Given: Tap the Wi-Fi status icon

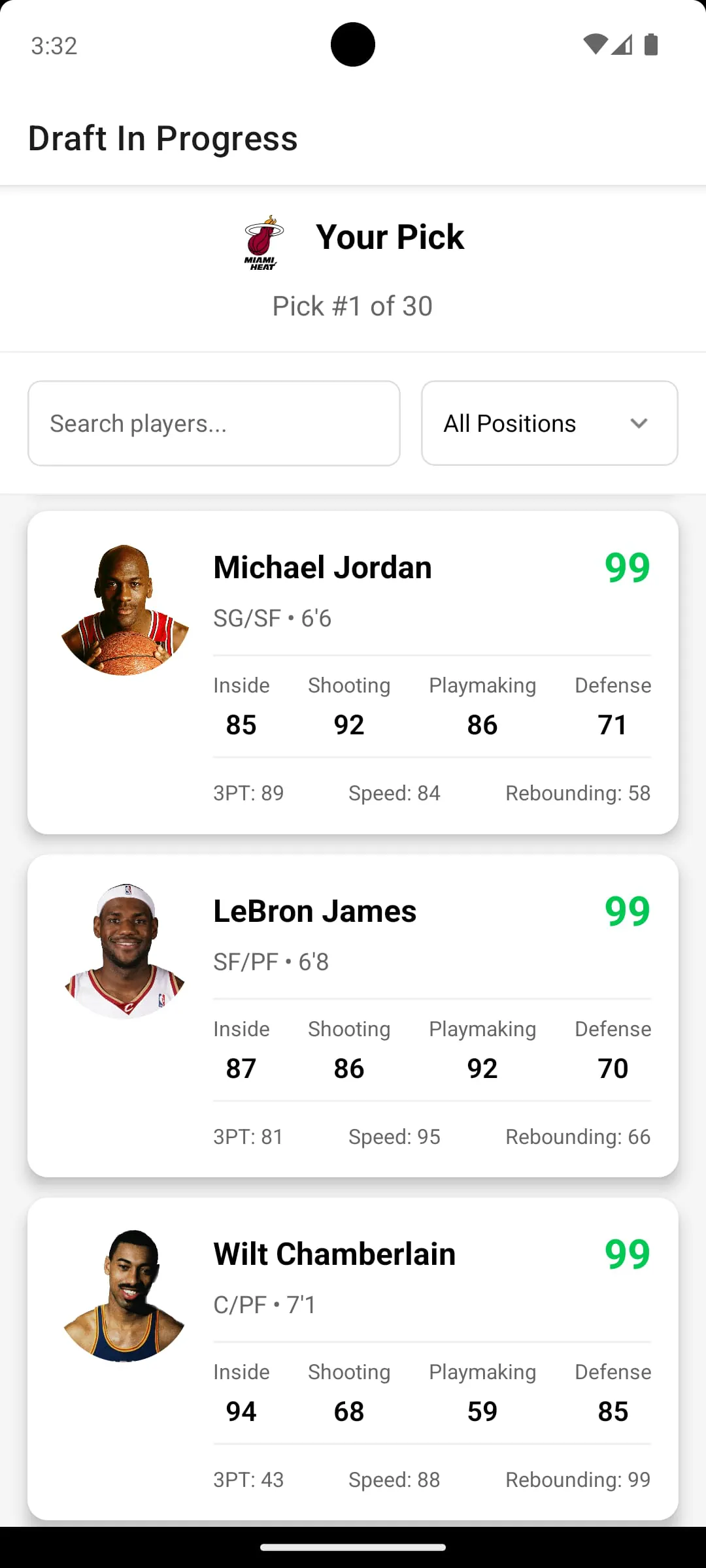Looking at the screenshot, I should pos(596,44).
